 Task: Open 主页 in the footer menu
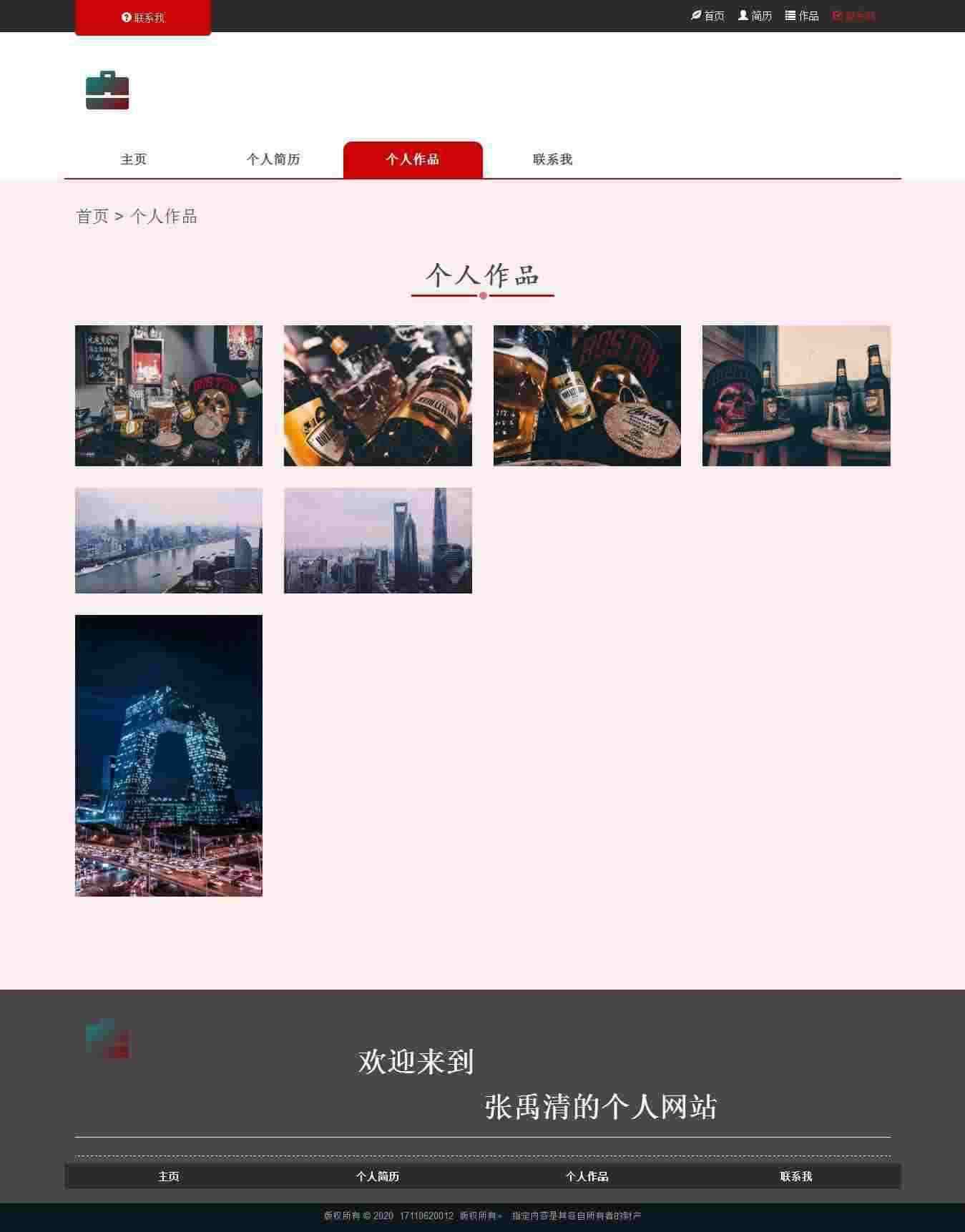[169, 1176]
